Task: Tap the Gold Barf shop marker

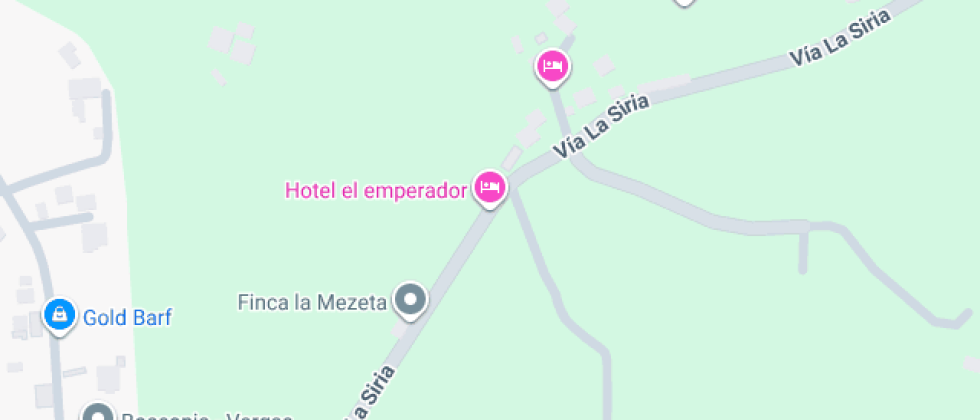Action: pyautogui.click(x=60, y=316)
